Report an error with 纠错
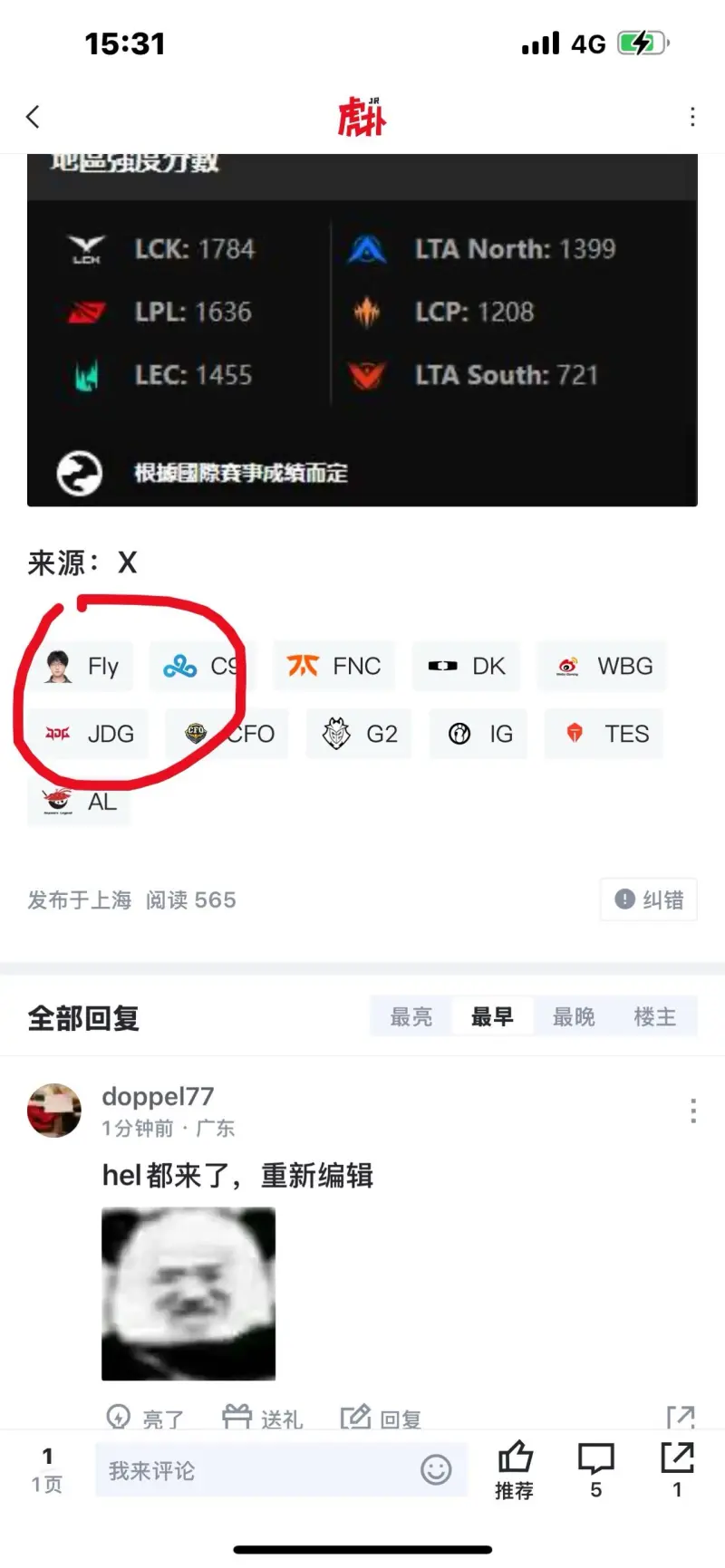725x1568 pixels. (x=649, y=899)
